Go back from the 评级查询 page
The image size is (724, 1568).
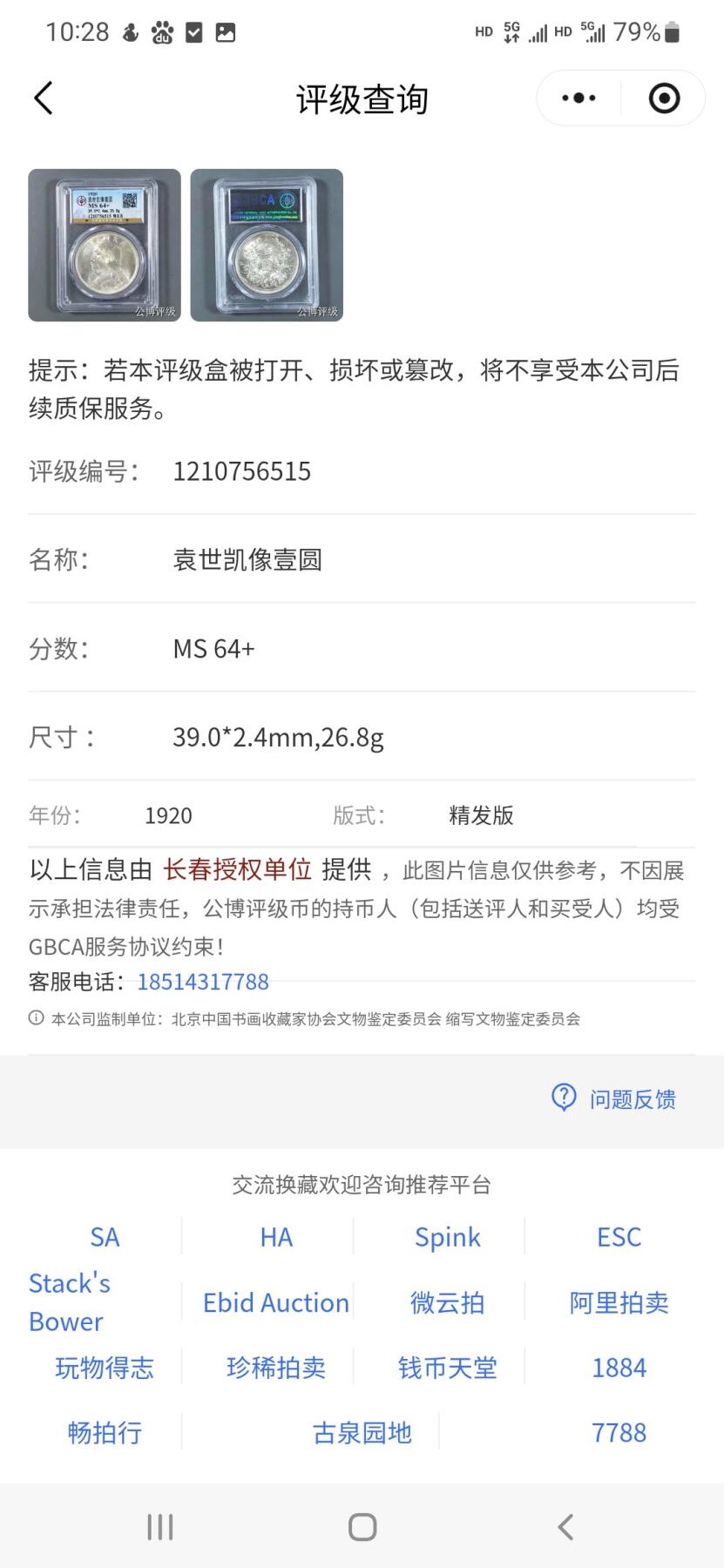point(44,98)
